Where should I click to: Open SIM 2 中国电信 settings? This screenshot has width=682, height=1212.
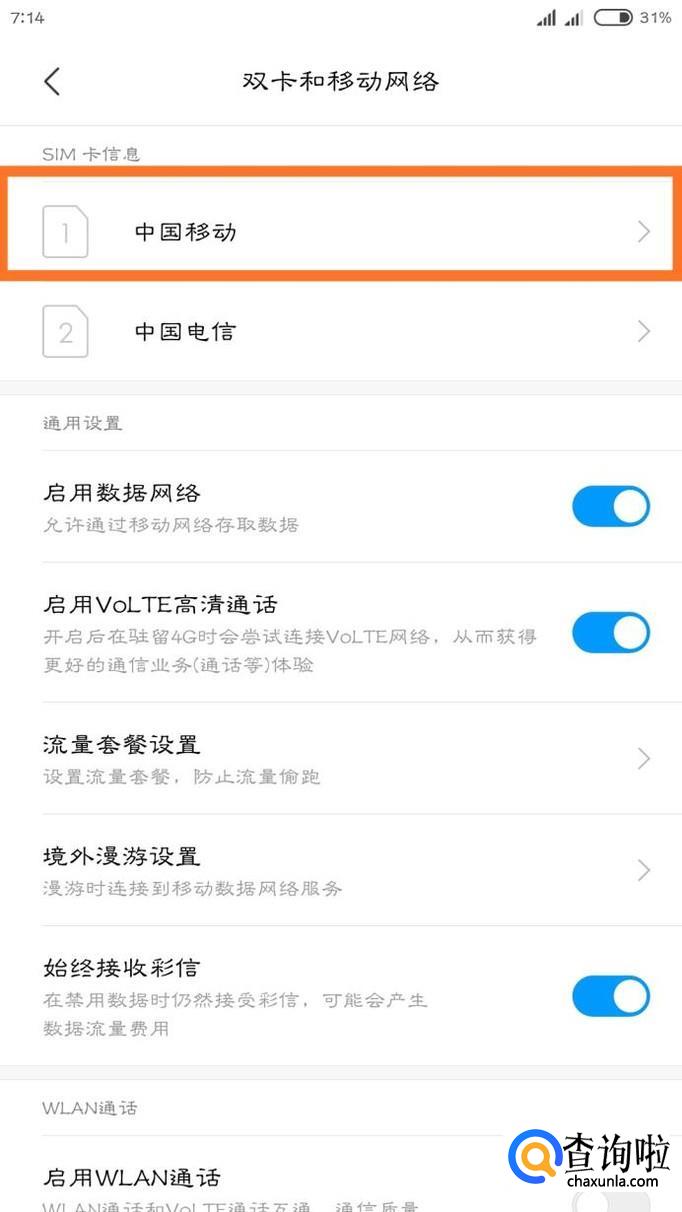click(340, 331)
